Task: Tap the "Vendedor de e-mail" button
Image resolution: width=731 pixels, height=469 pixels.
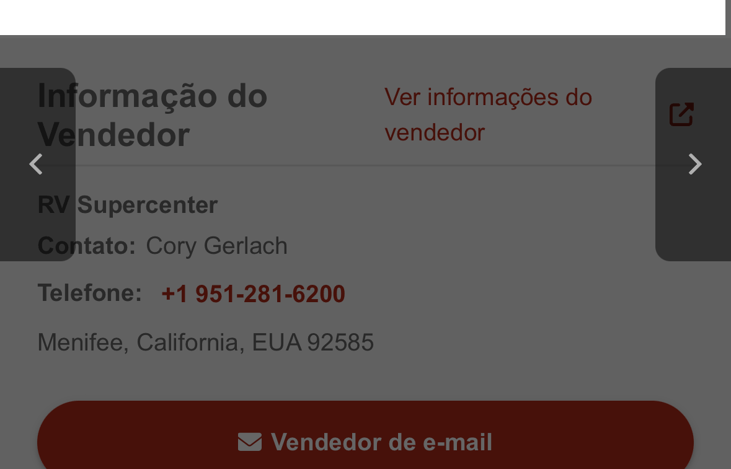Action: coord(365,441)
